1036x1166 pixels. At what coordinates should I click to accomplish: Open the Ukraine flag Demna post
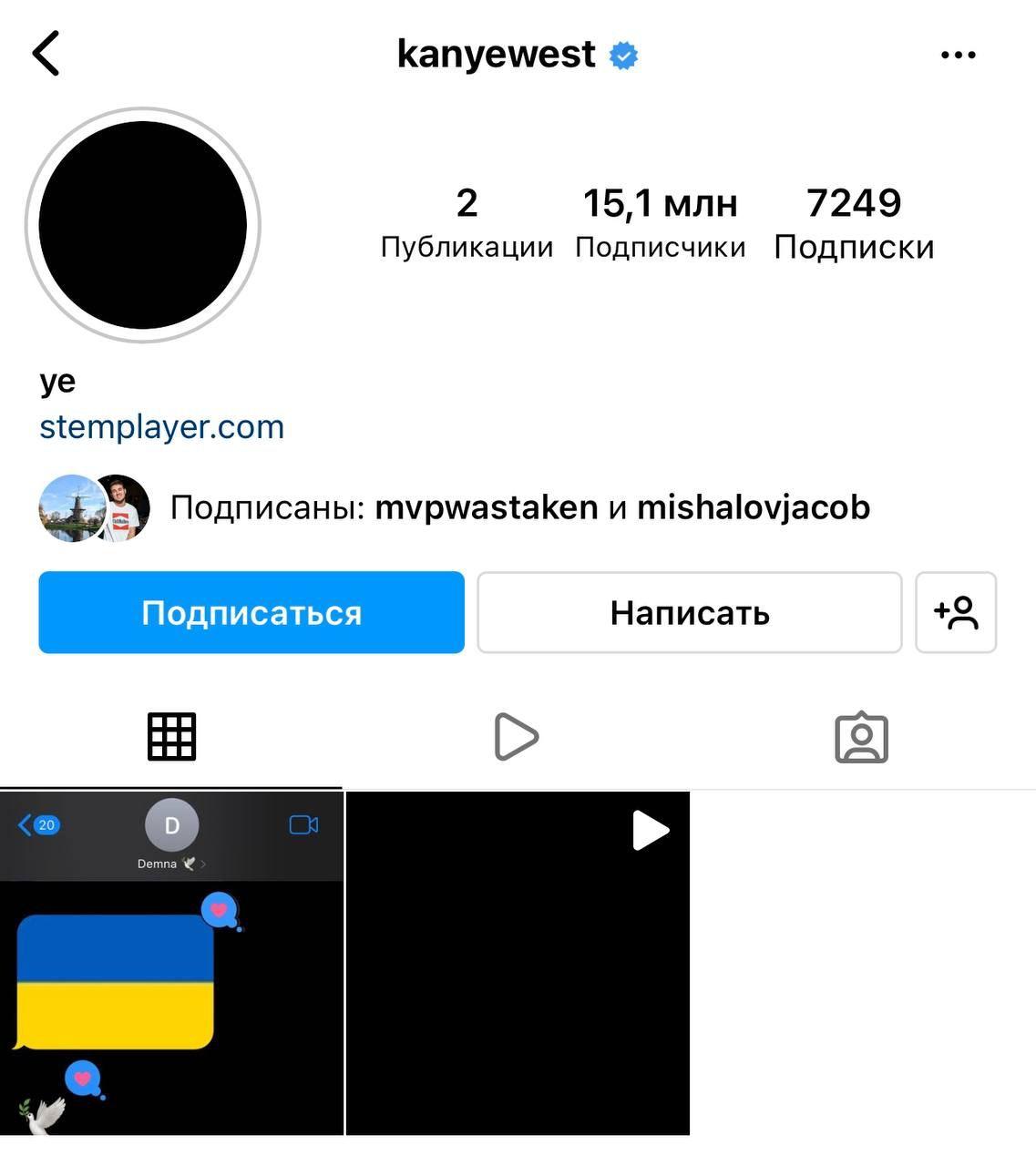click(x=171, y=963)
